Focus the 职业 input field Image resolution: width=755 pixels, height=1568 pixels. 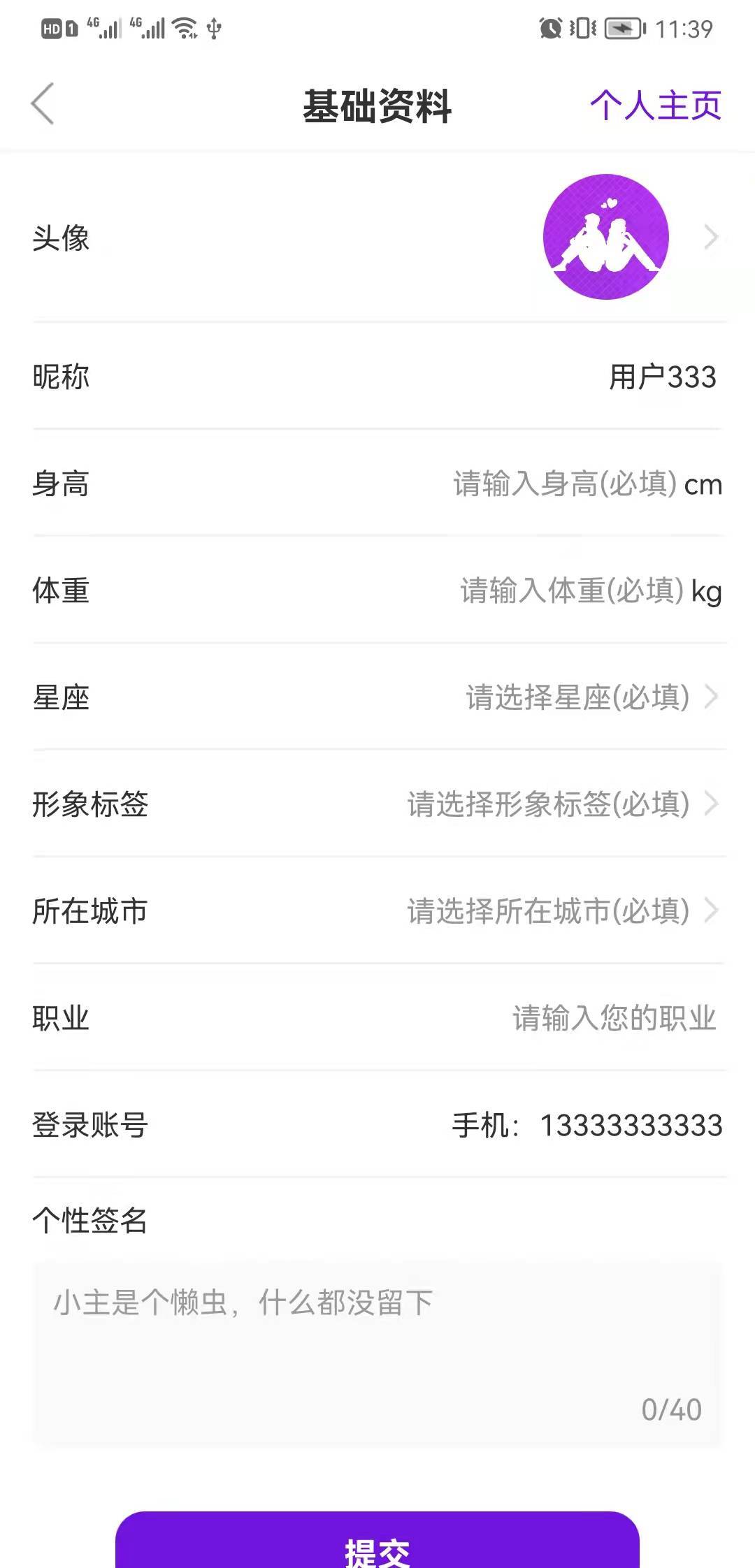(x=612, y=1018)
